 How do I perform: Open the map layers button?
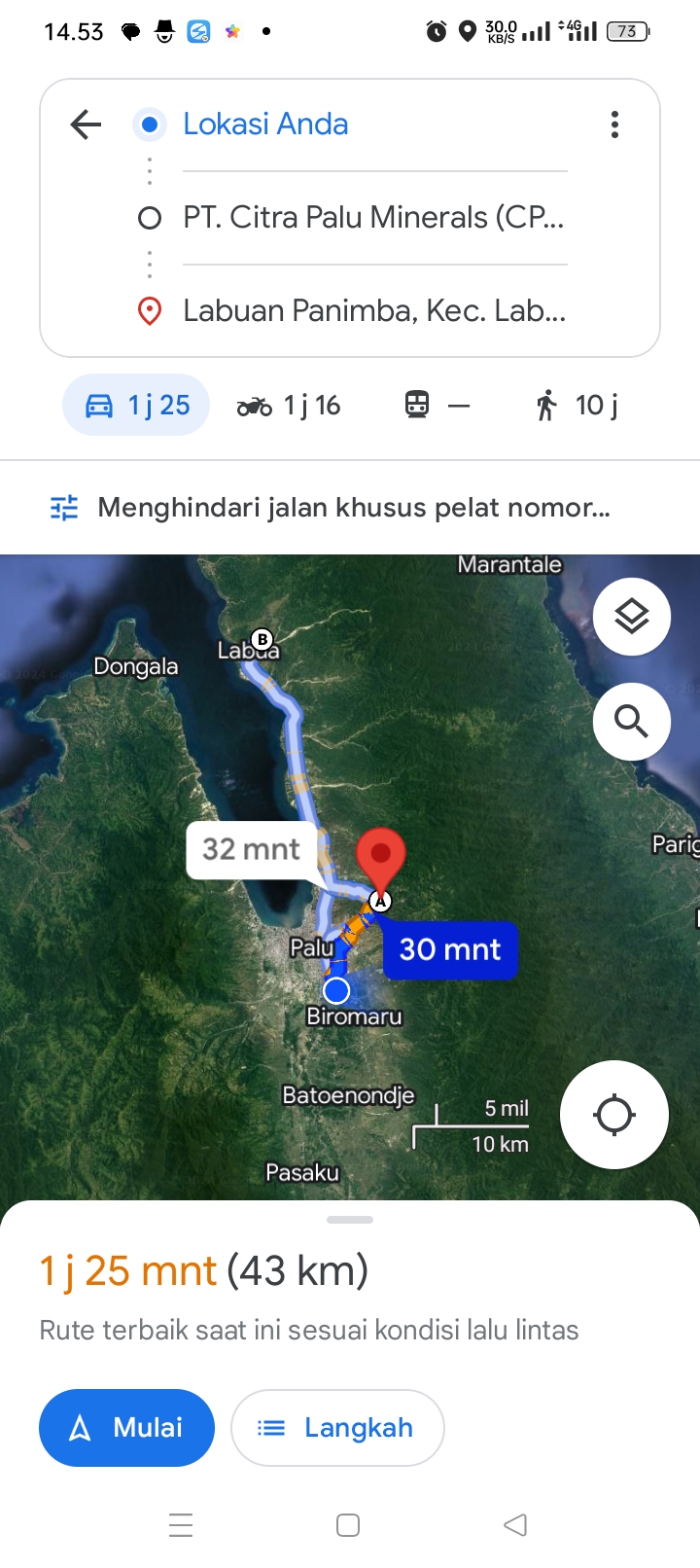(632, 617)
